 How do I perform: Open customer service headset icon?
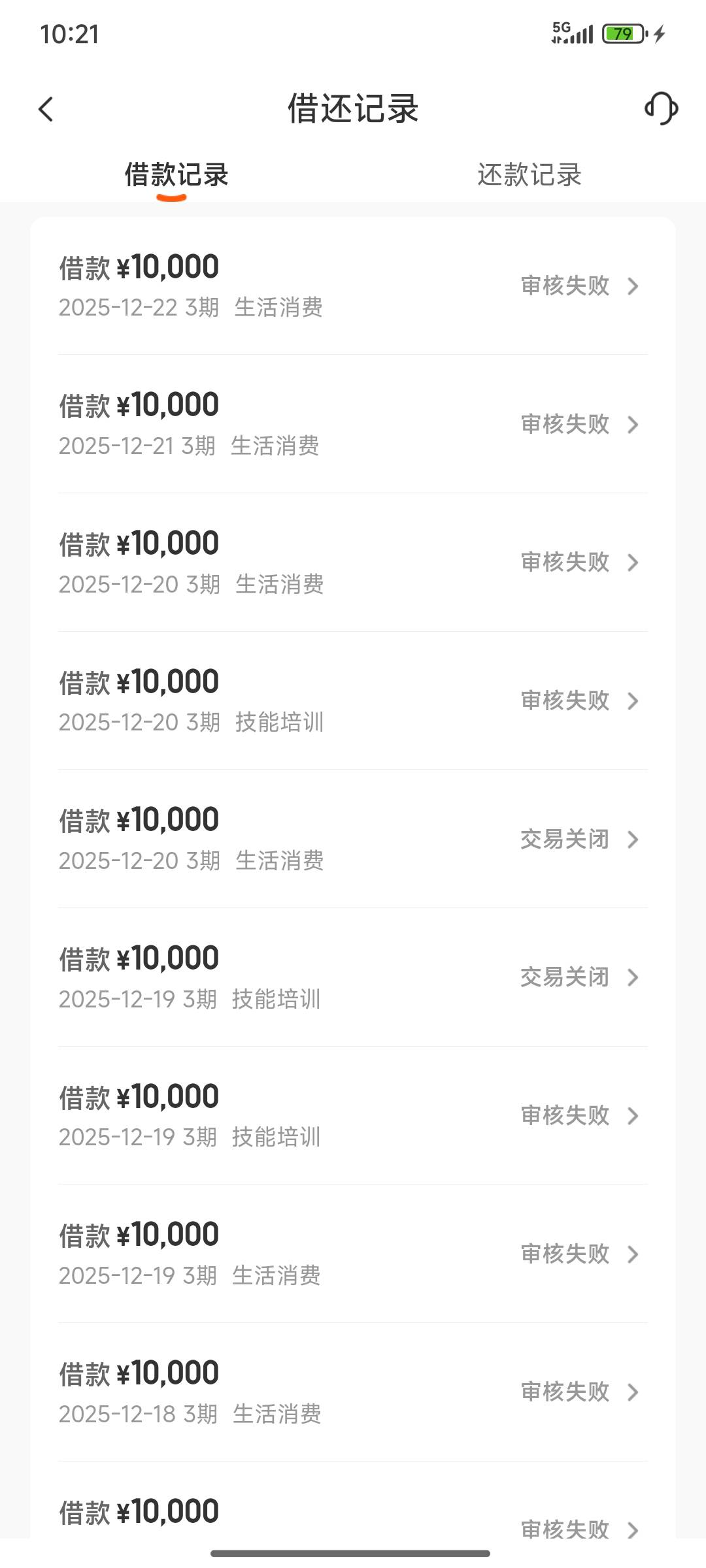tap(661, 108)
